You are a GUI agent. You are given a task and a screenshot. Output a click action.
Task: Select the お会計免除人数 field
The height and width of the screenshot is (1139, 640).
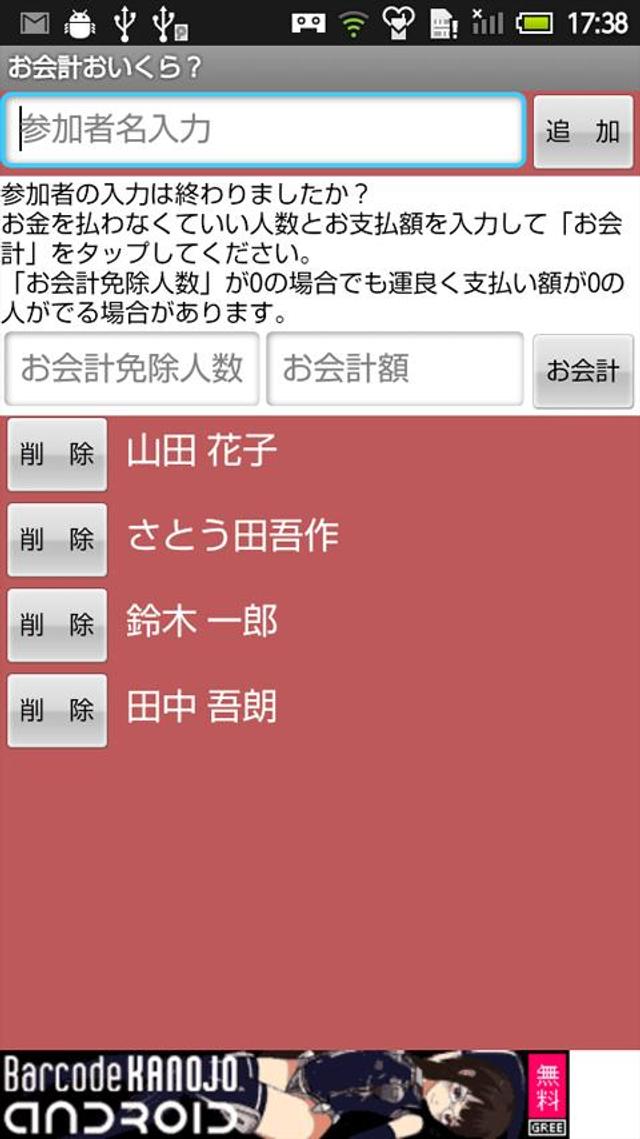pos(131,369)
